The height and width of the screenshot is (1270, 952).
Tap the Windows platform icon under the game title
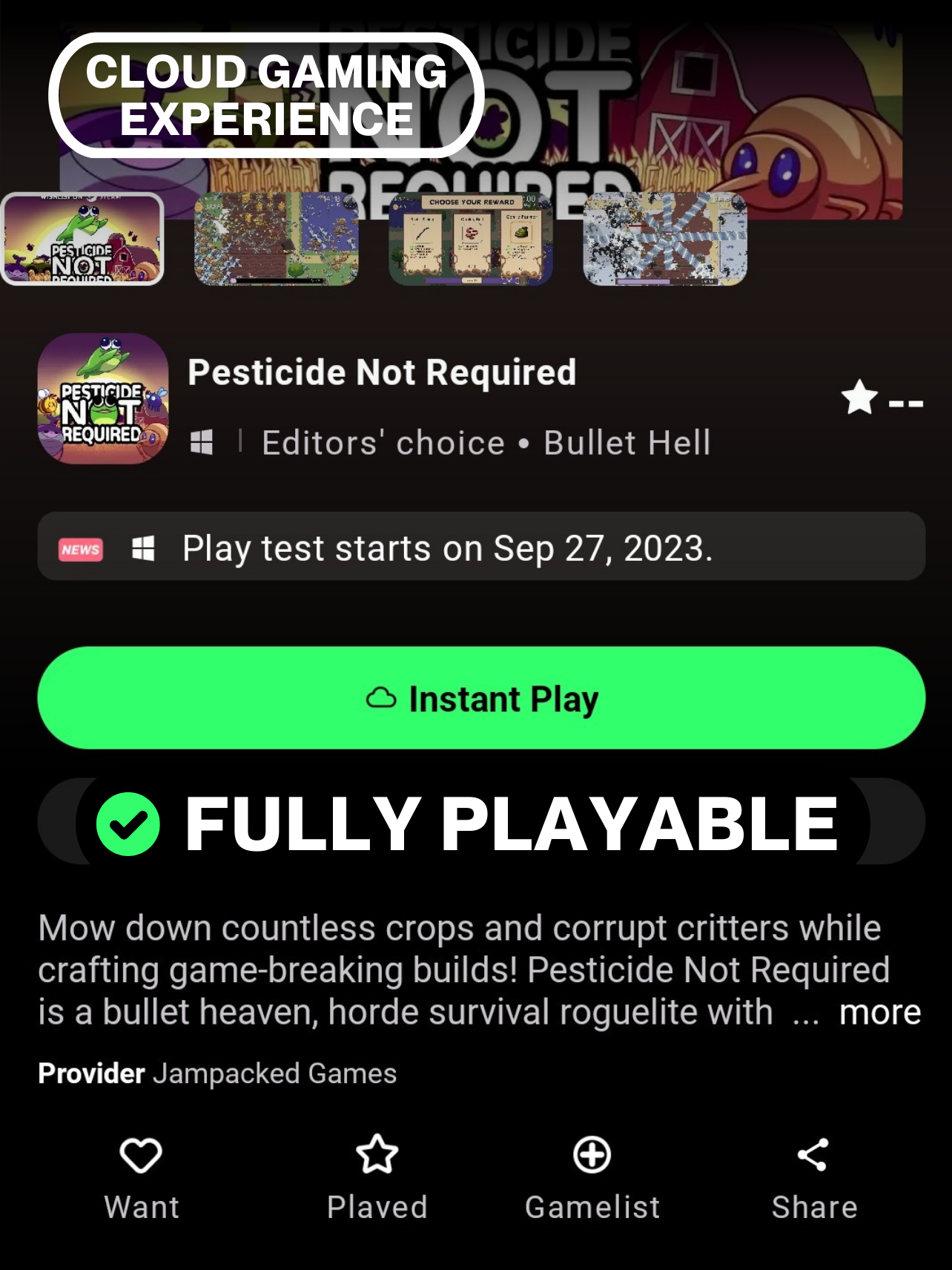[200, 442]
